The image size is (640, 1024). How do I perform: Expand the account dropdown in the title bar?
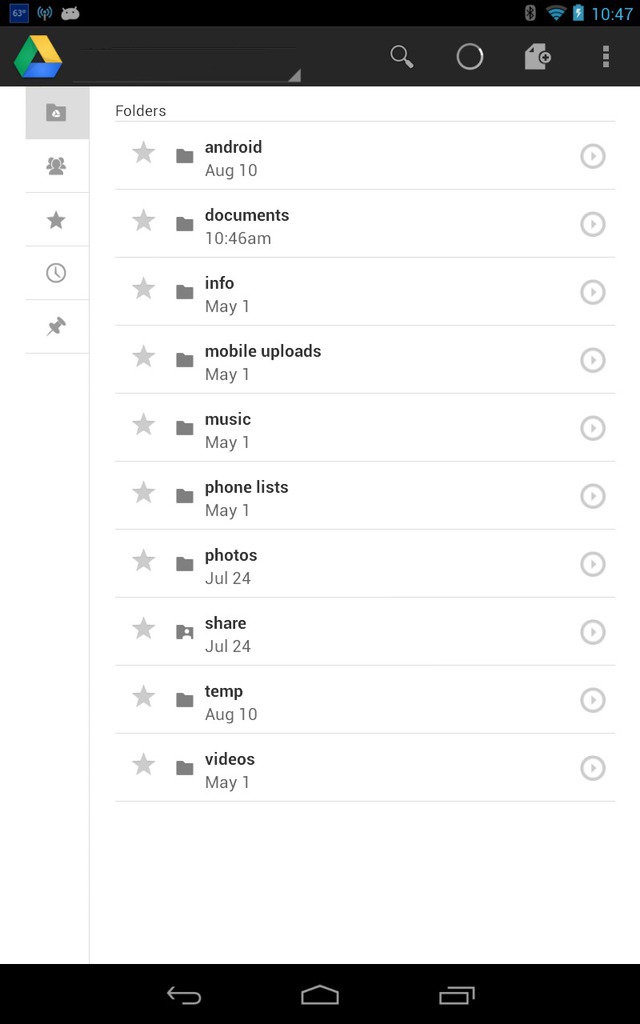[187, 64]
